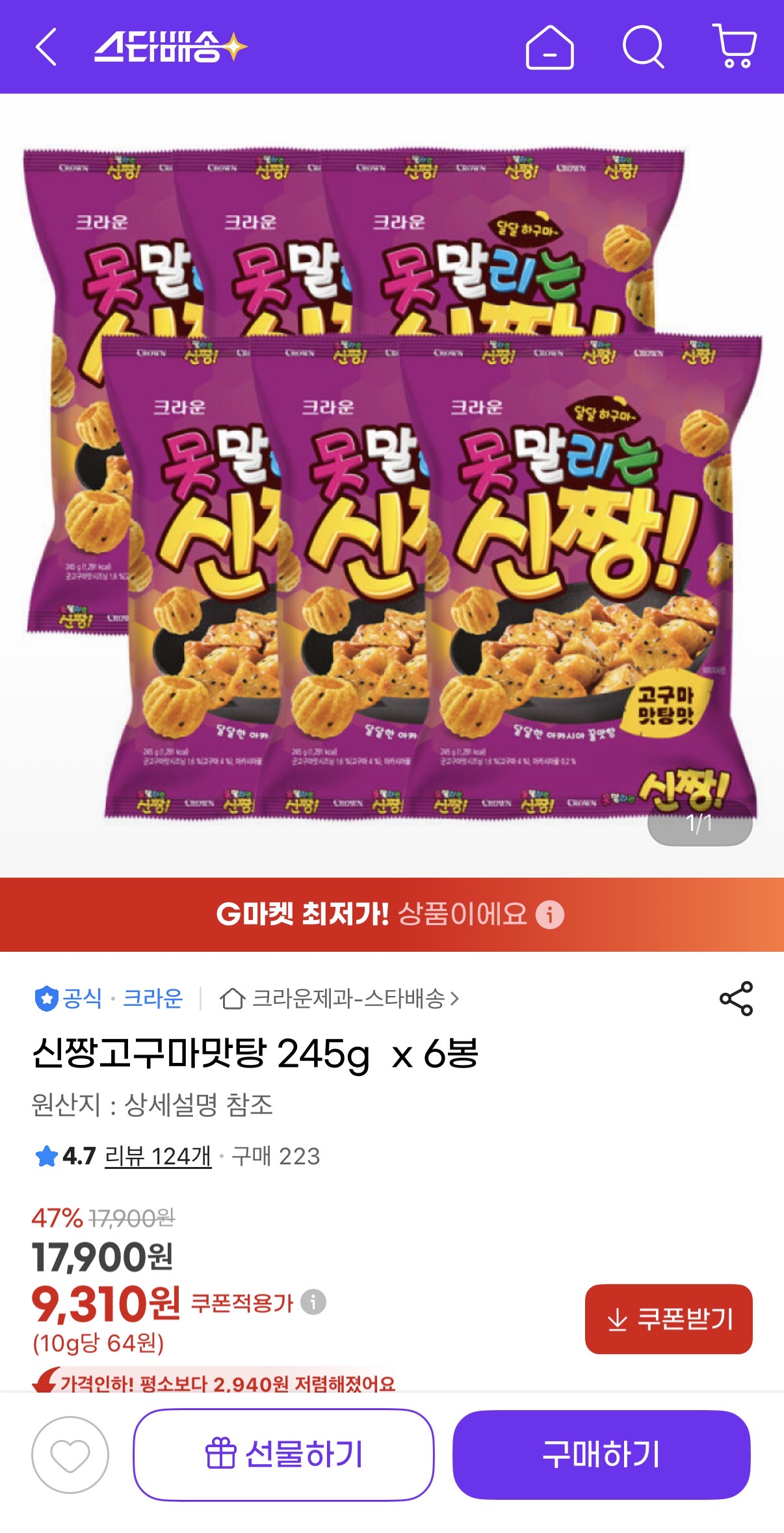
Task: Send as gift with 선물하기
Action: click(x=283, y=1454)
